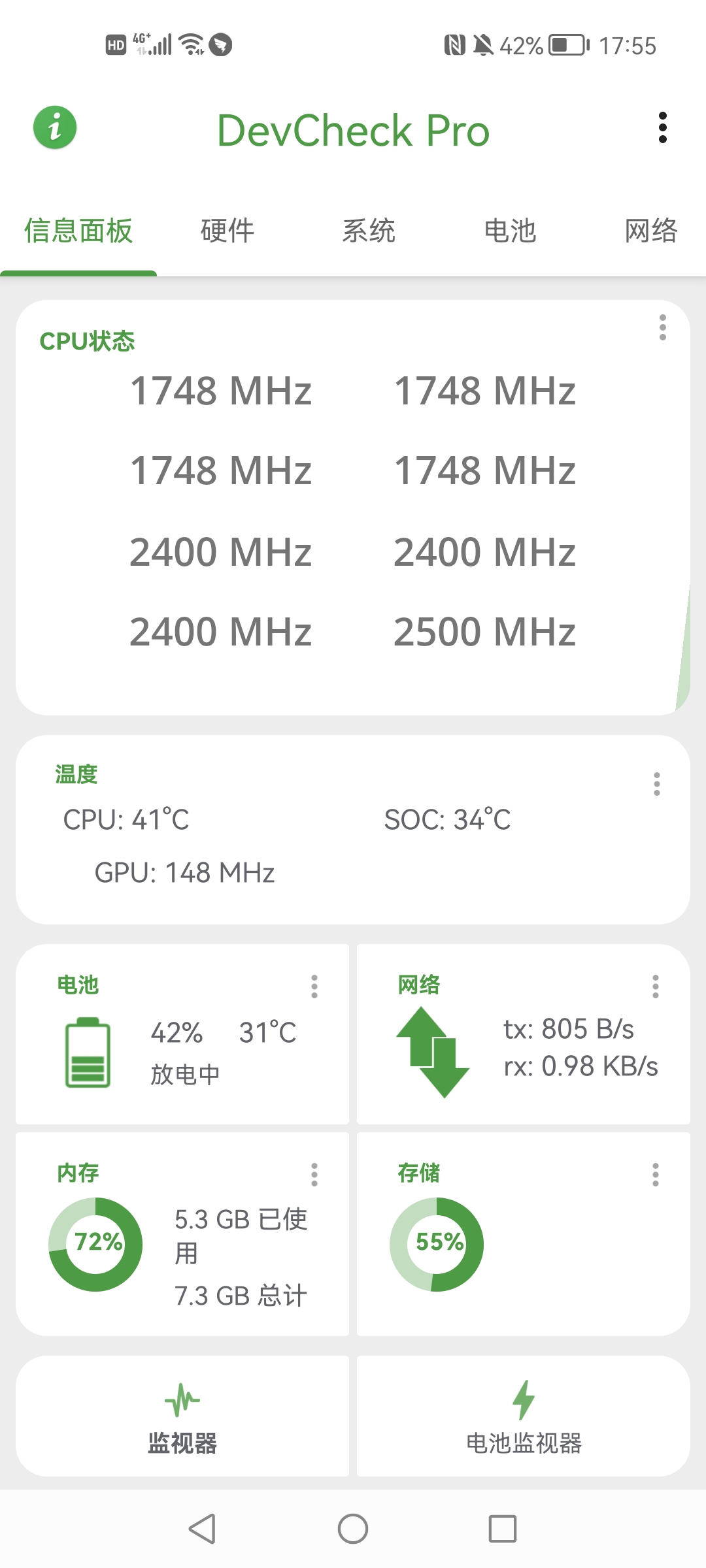
Task: Switch to the 系统 tab
Action: point(369,231)
